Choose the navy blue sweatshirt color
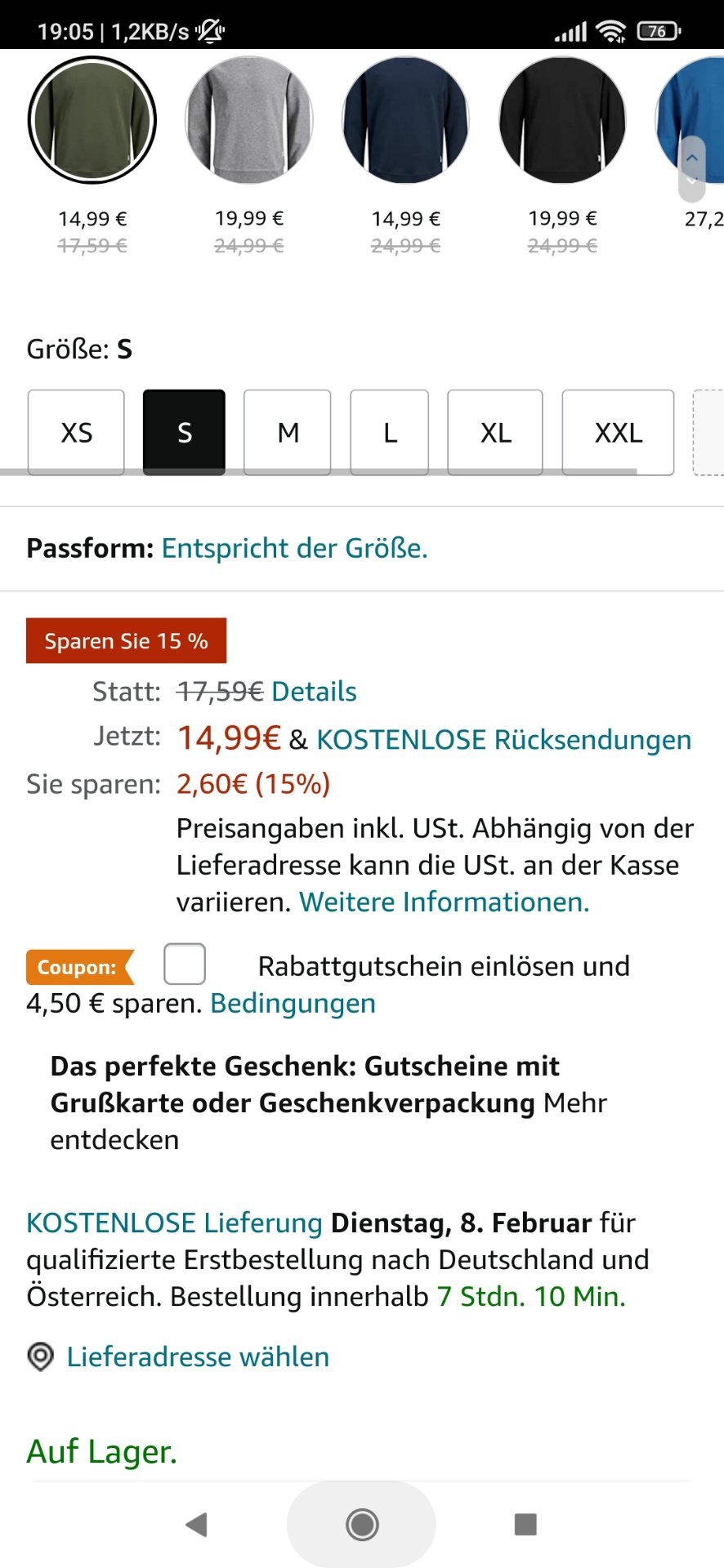The width and height of the screenshot is (724, 1568). (x=406, y=119)
